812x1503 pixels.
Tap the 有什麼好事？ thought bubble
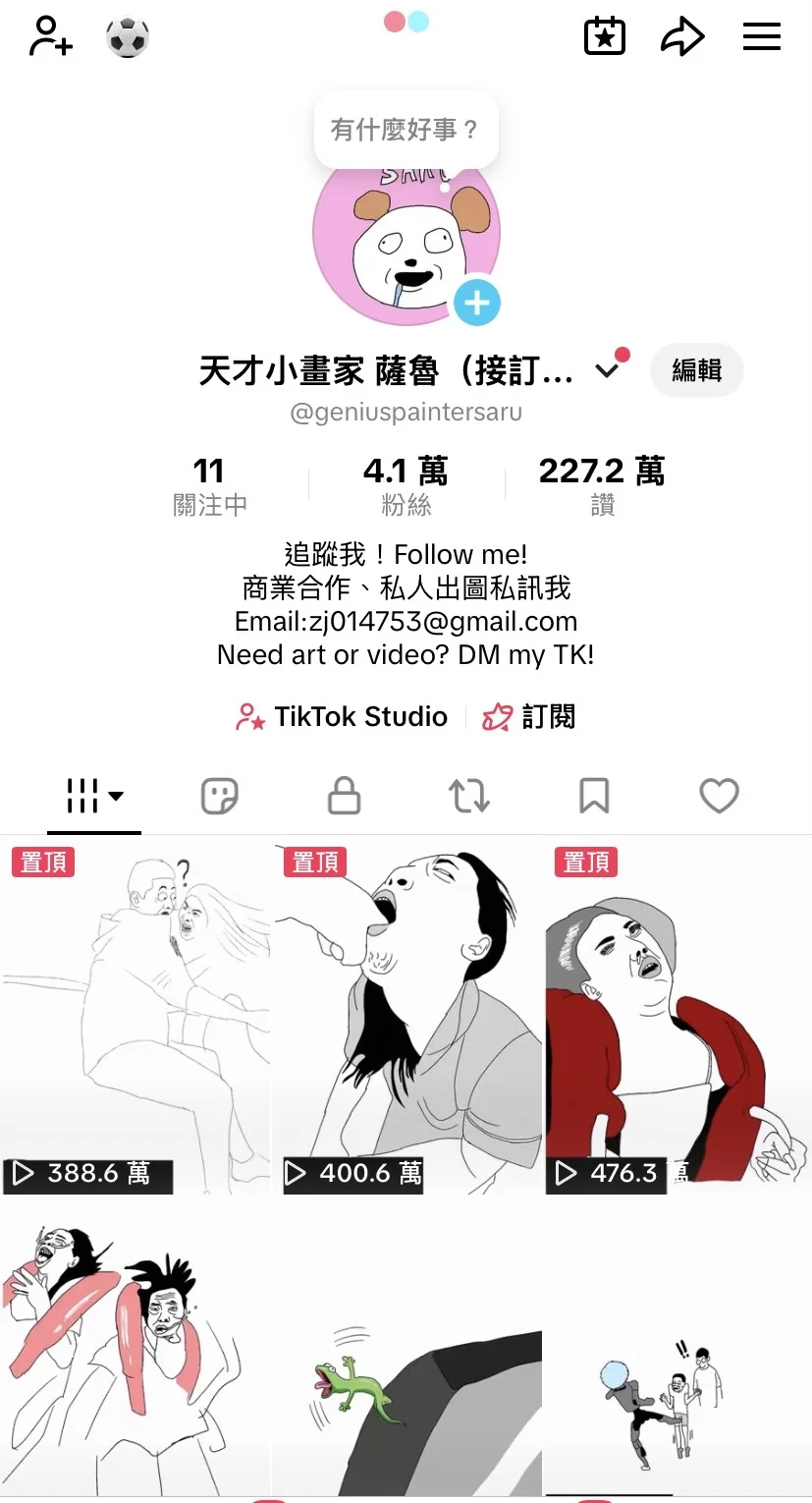(406, 130)
